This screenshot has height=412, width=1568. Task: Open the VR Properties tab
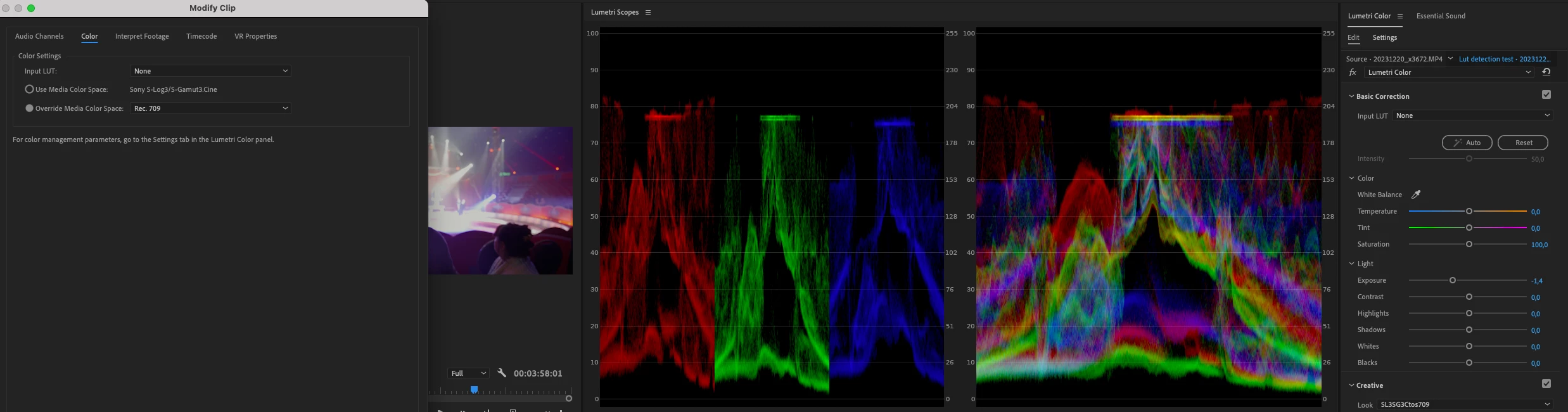coord(255,36)
